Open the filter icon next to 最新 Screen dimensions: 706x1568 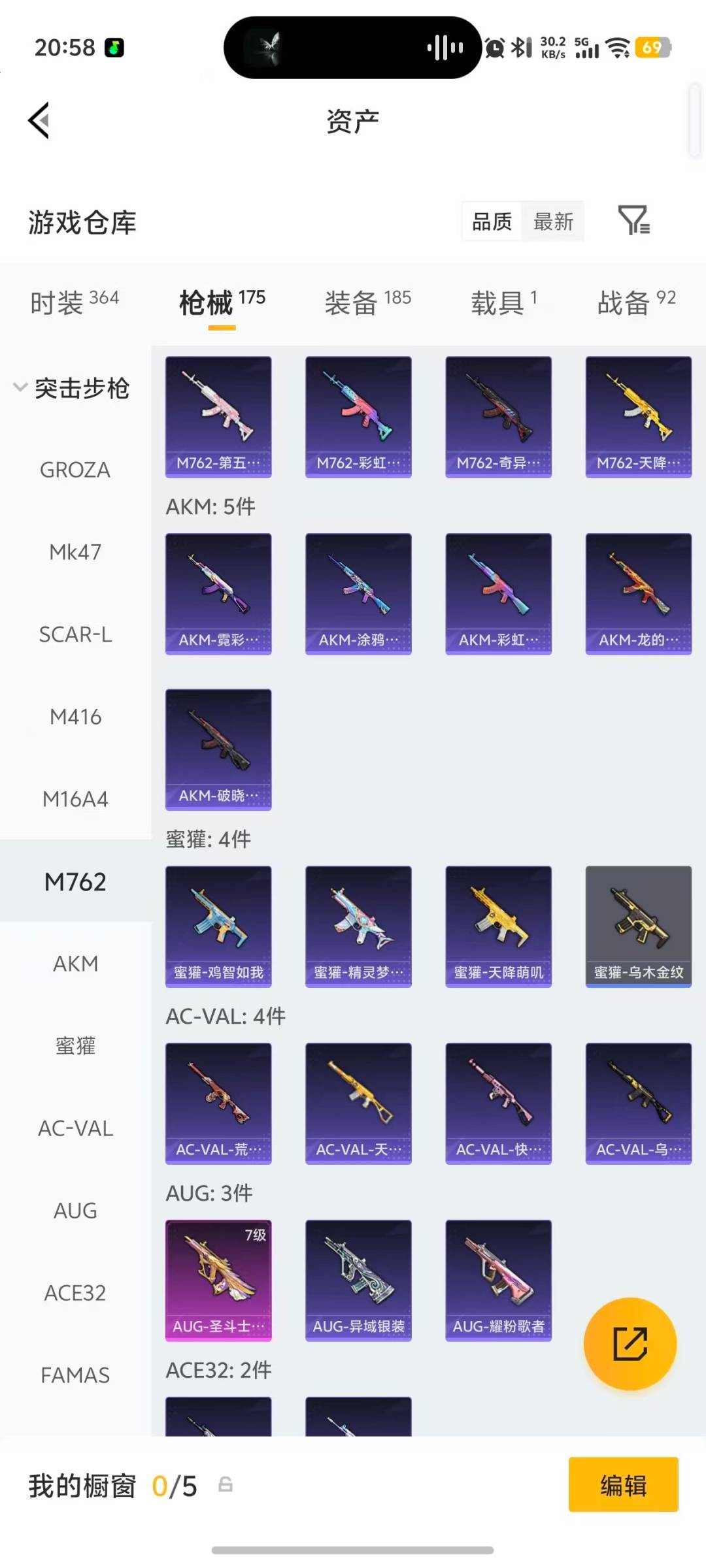pos(633,220)
